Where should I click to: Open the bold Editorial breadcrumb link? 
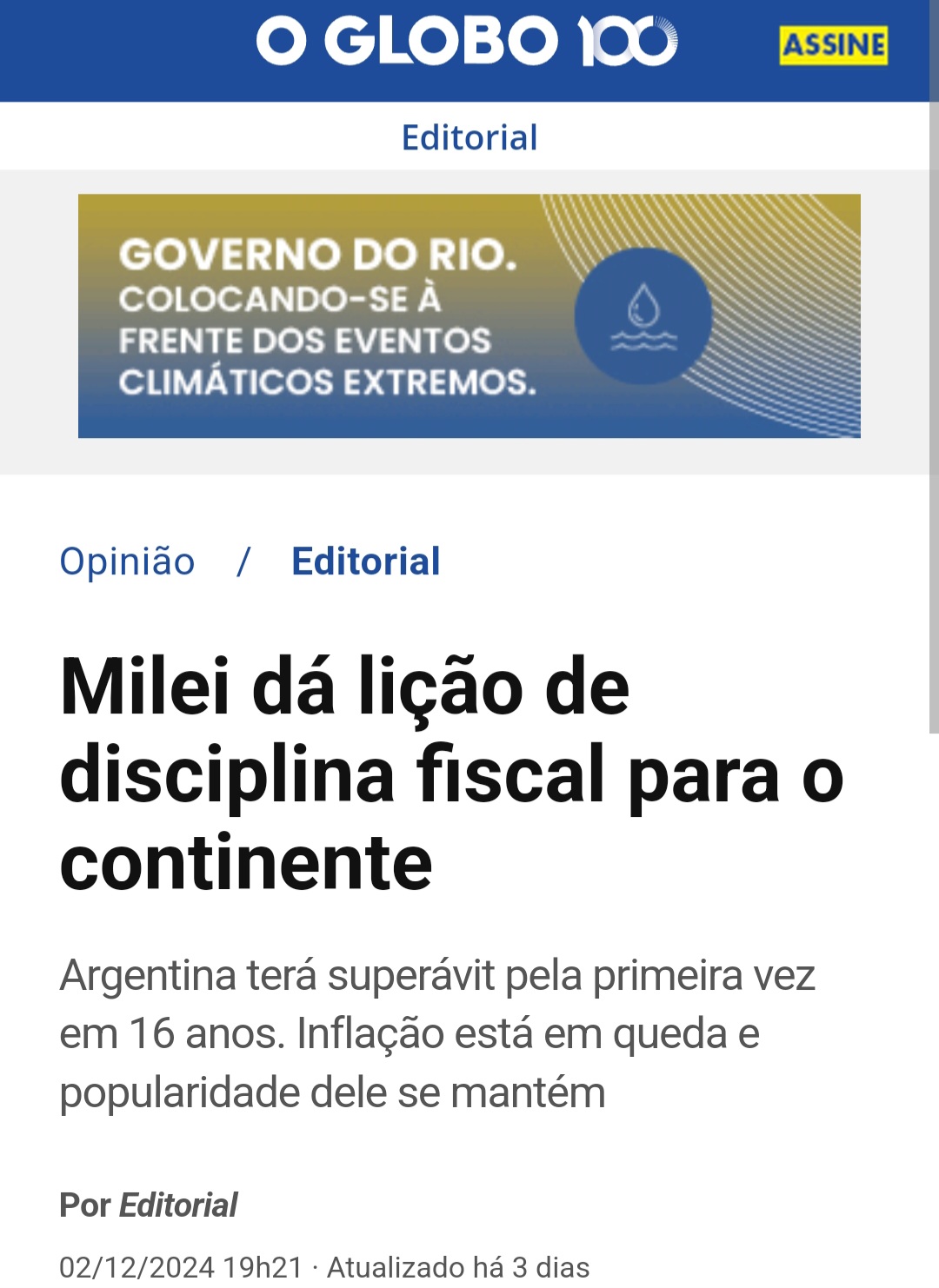[366, 561]
